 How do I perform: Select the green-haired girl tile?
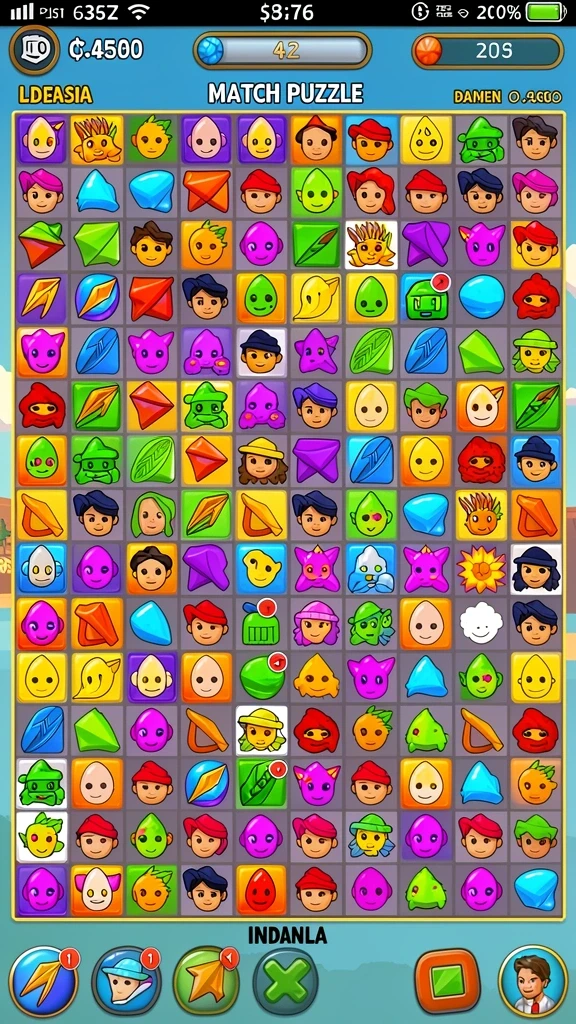tap(152, 514)
